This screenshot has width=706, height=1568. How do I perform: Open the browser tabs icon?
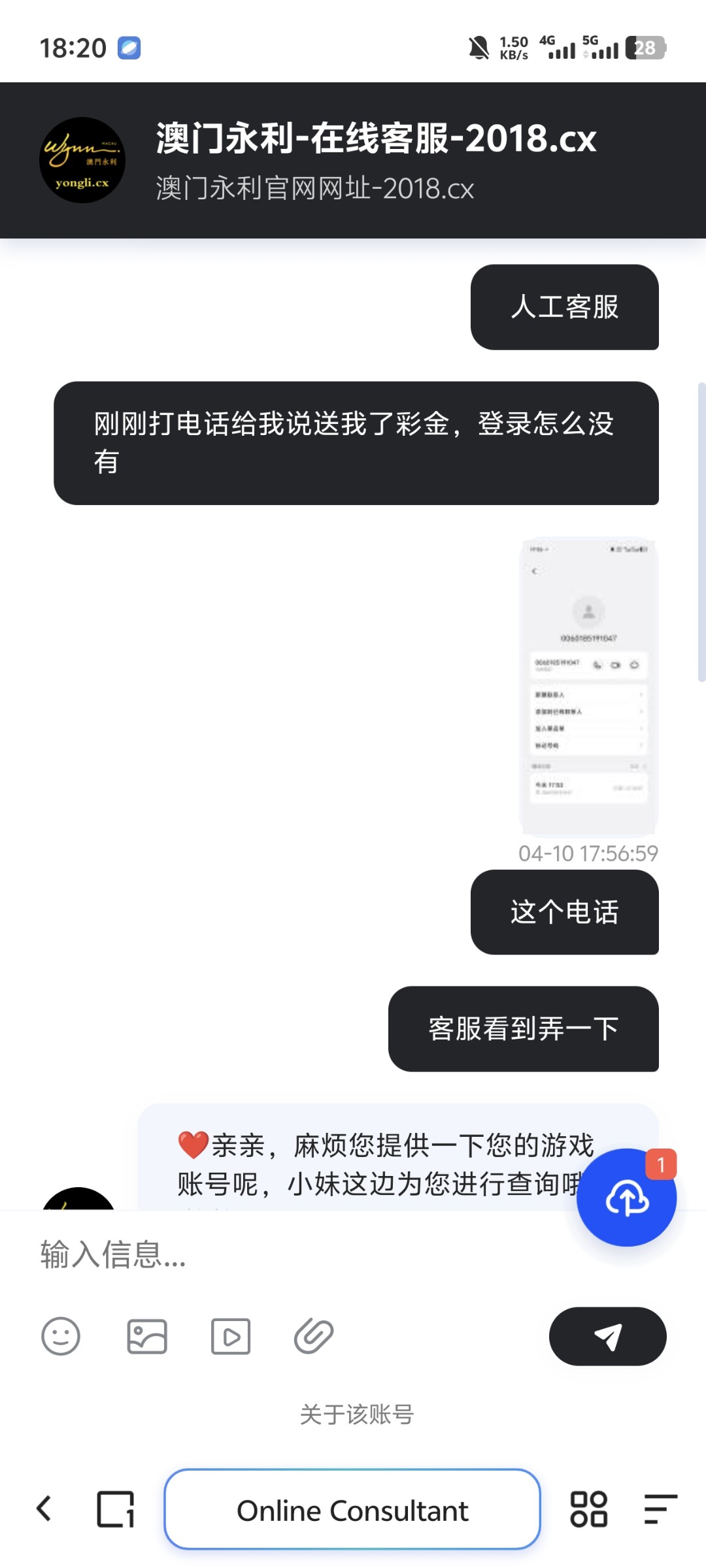[x=116, y=1509]
